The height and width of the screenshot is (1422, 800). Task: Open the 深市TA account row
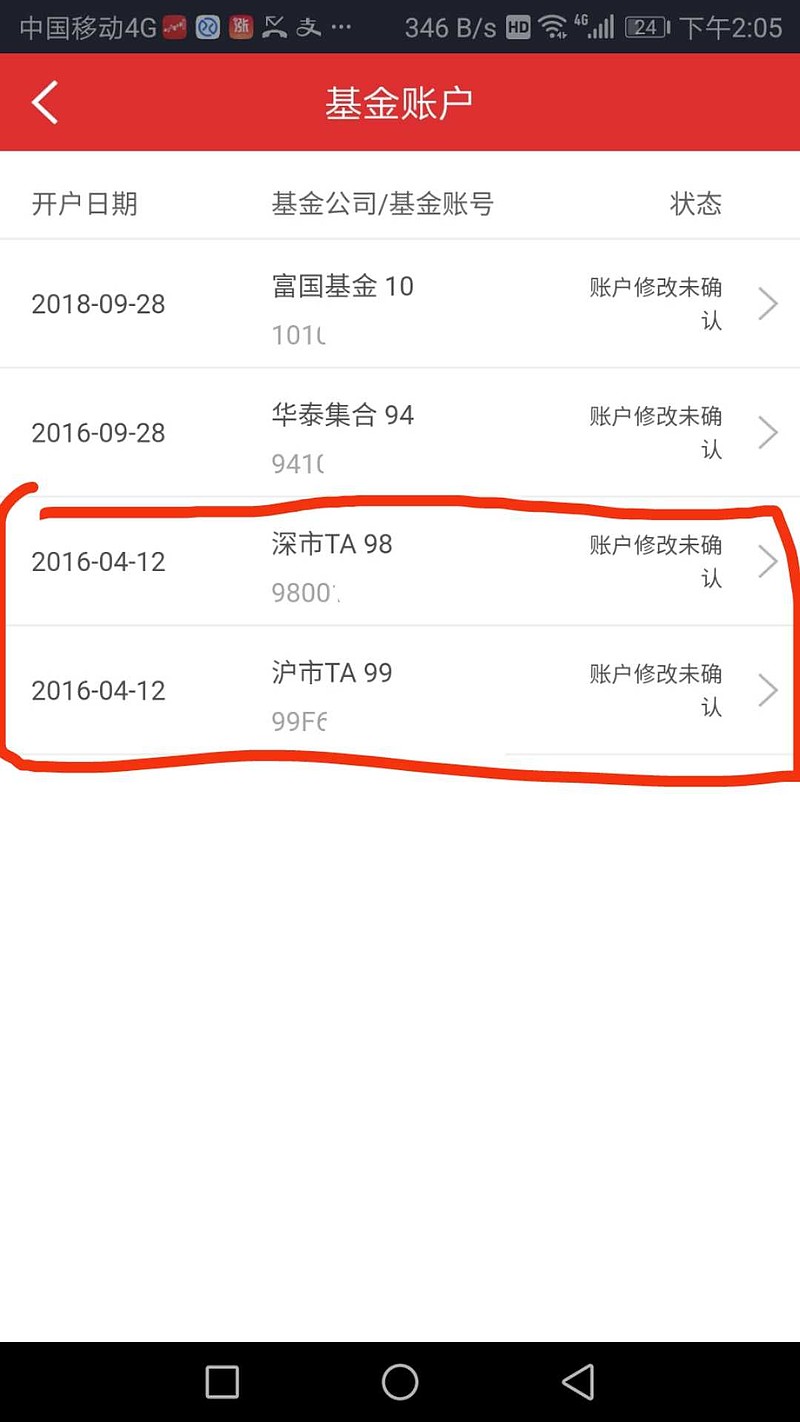[400, 562]
